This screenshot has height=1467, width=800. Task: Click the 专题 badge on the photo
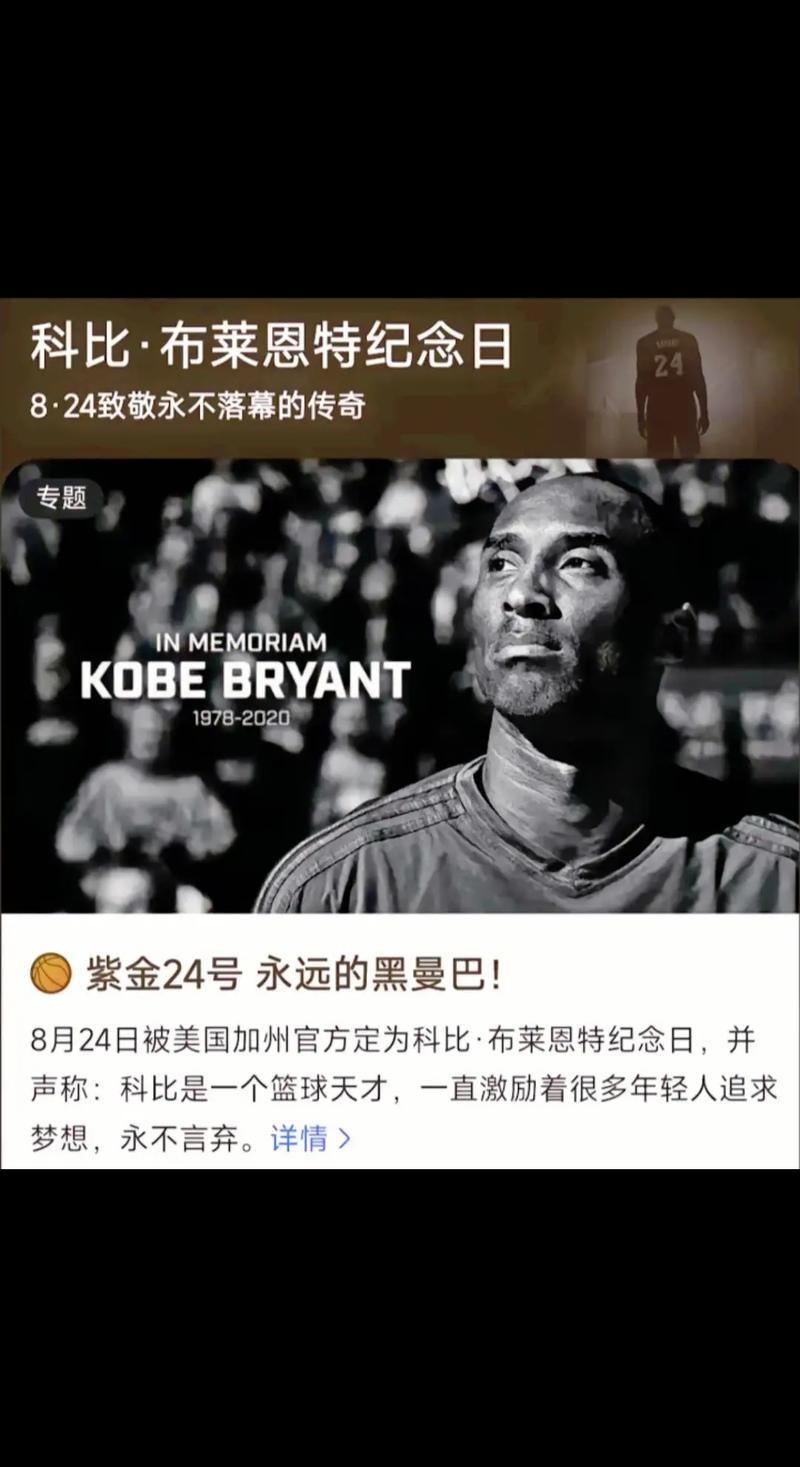[x=63, y=499]
